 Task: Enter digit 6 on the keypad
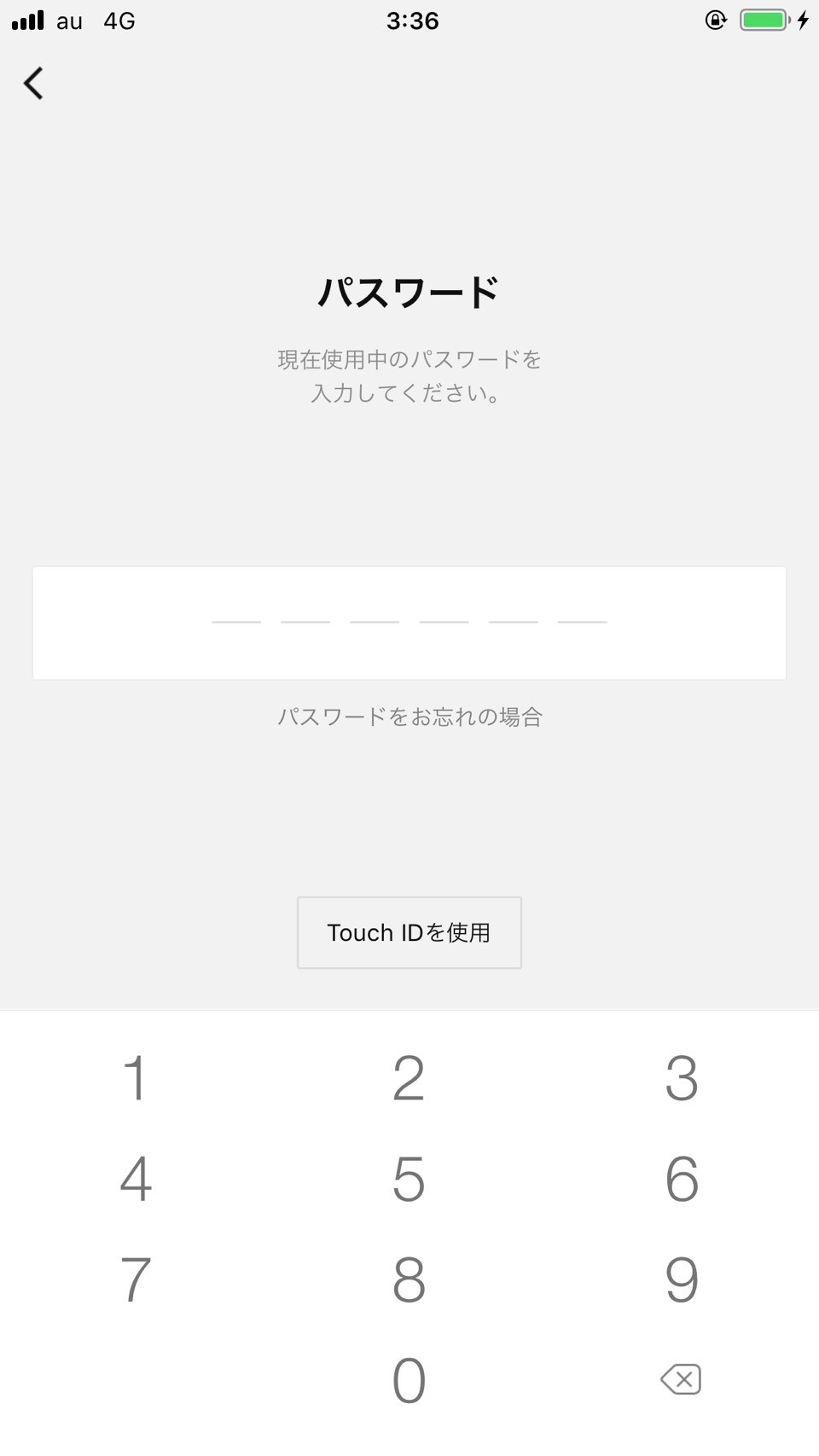click(682, 1178)
